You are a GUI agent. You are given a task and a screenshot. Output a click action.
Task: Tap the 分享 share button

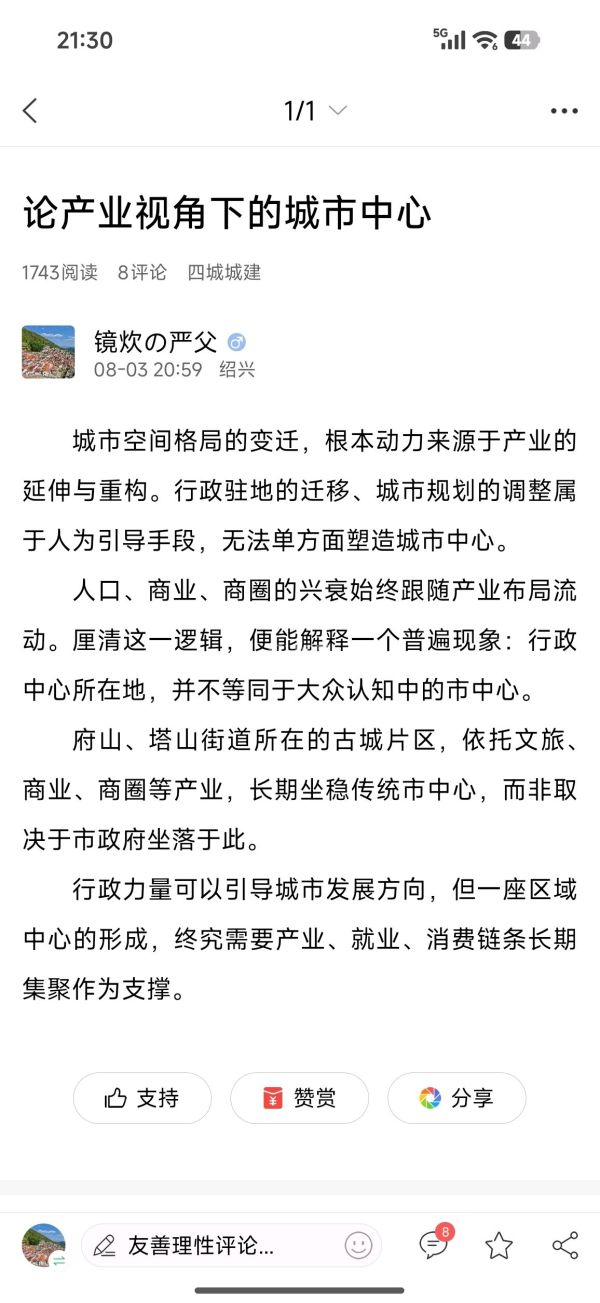(457, 1098)
